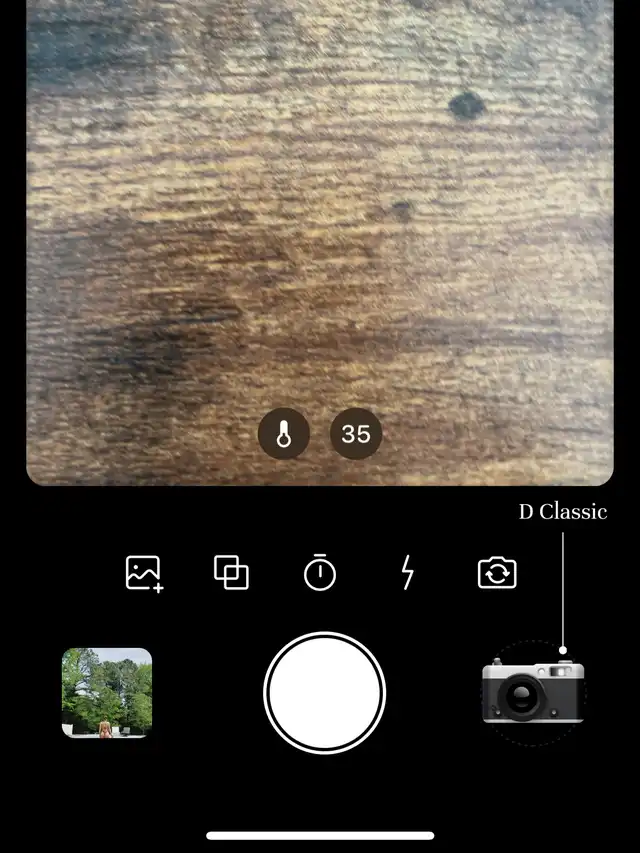
Task: Tap the shutter button to take a photo
Action: (x=324, y=693)
